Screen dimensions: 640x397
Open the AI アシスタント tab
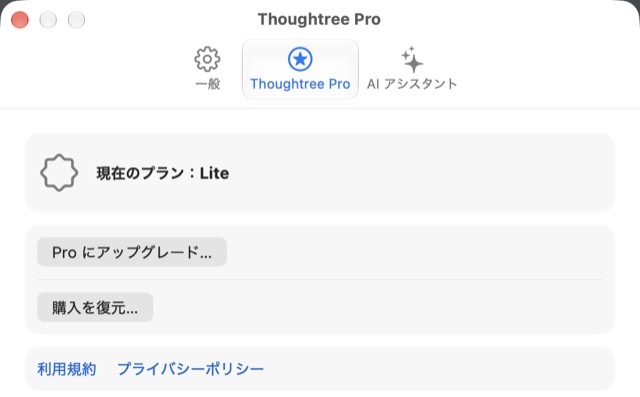(411, 69)
